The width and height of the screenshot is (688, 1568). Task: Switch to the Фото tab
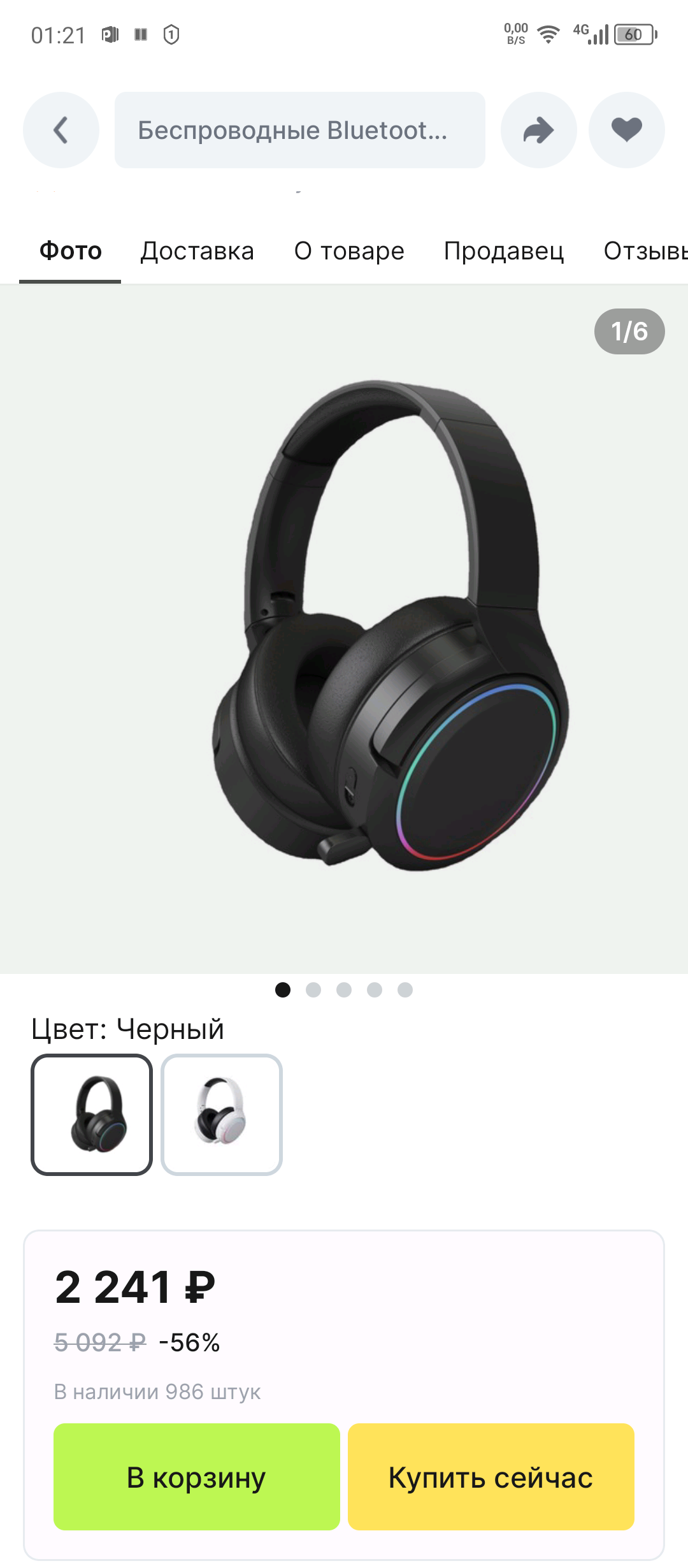point(70,251)
